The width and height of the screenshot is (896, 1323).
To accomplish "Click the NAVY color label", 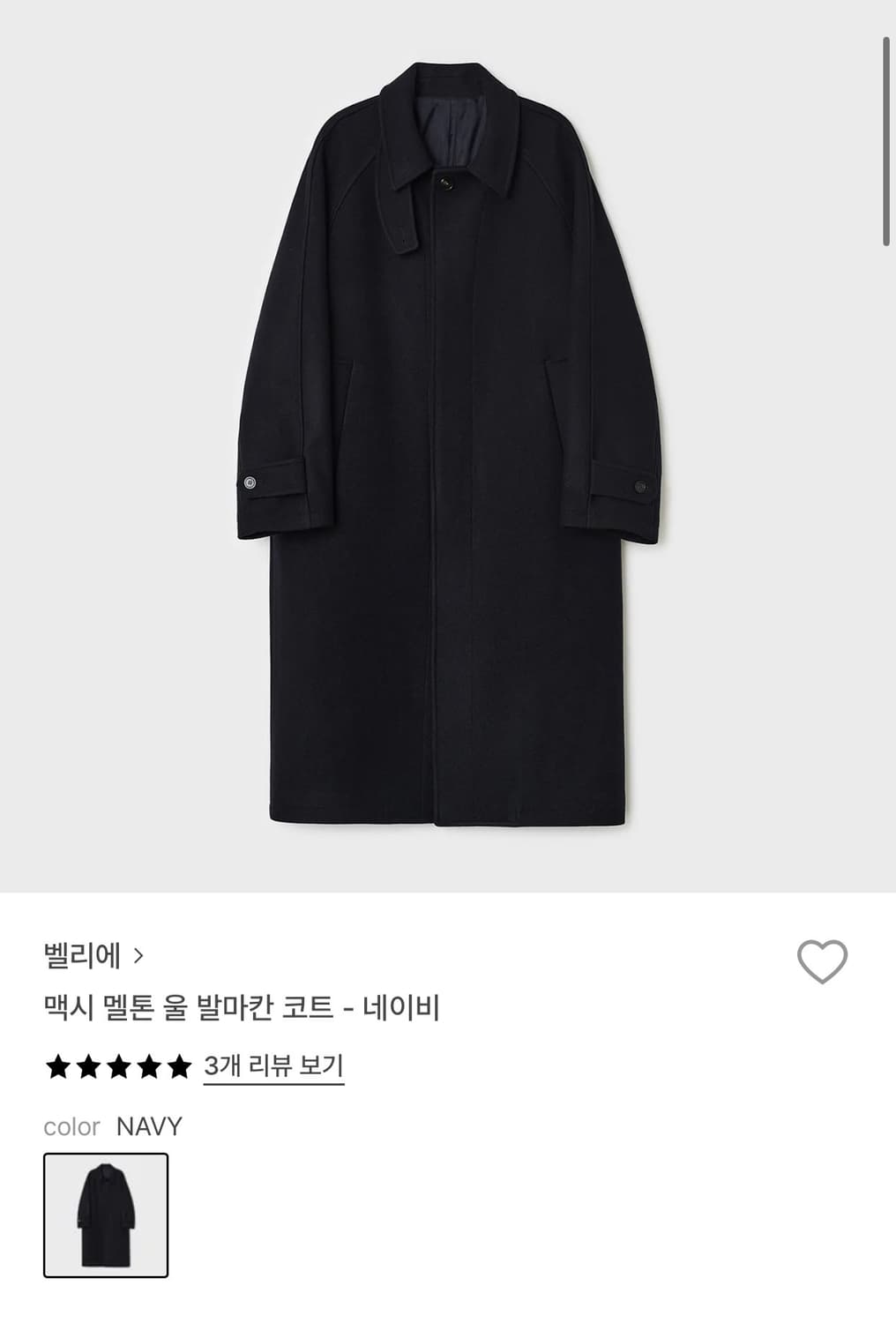I will coord(149,1126).
